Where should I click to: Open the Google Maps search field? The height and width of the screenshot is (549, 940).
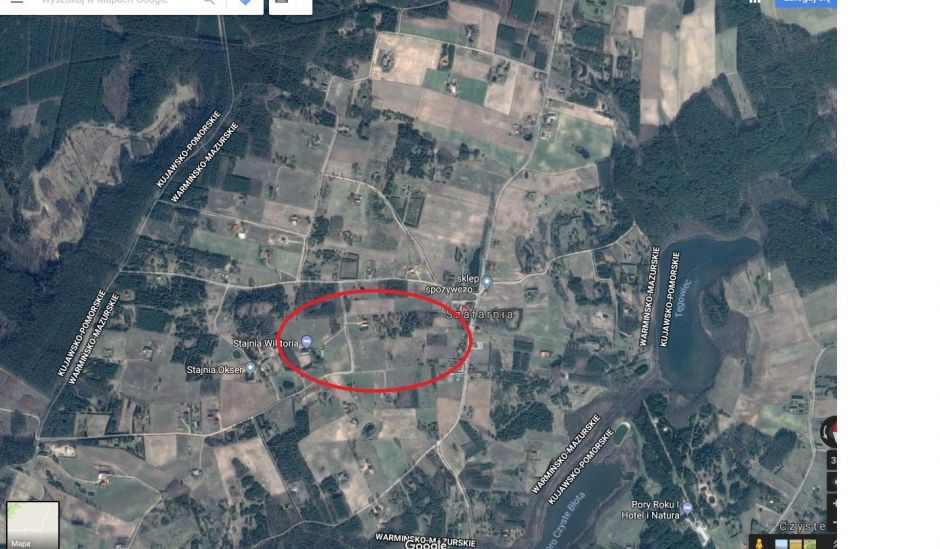coord(110,3)
